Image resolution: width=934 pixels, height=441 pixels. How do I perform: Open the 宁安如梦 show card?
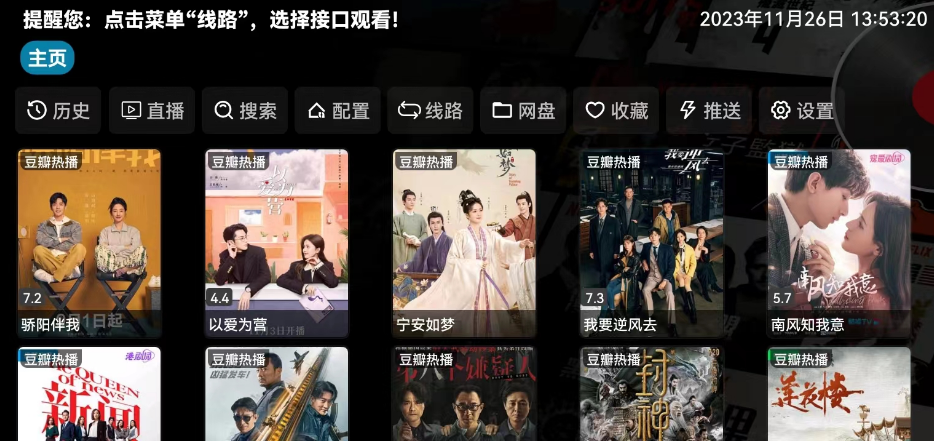[x=464, y=243]
